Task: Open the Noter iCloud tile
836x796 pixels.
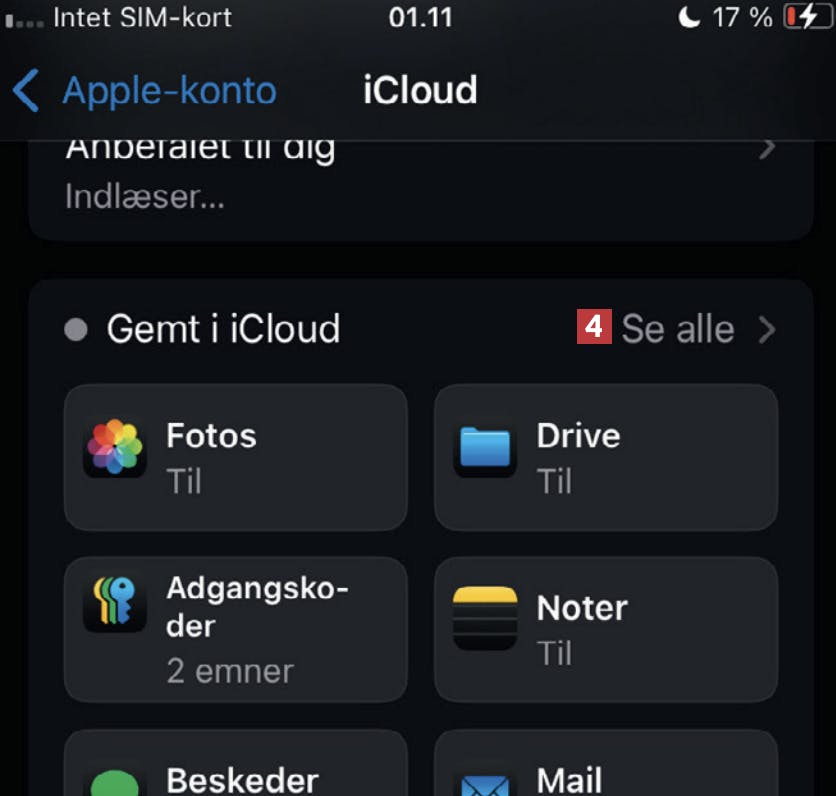Action: point(605,629)
